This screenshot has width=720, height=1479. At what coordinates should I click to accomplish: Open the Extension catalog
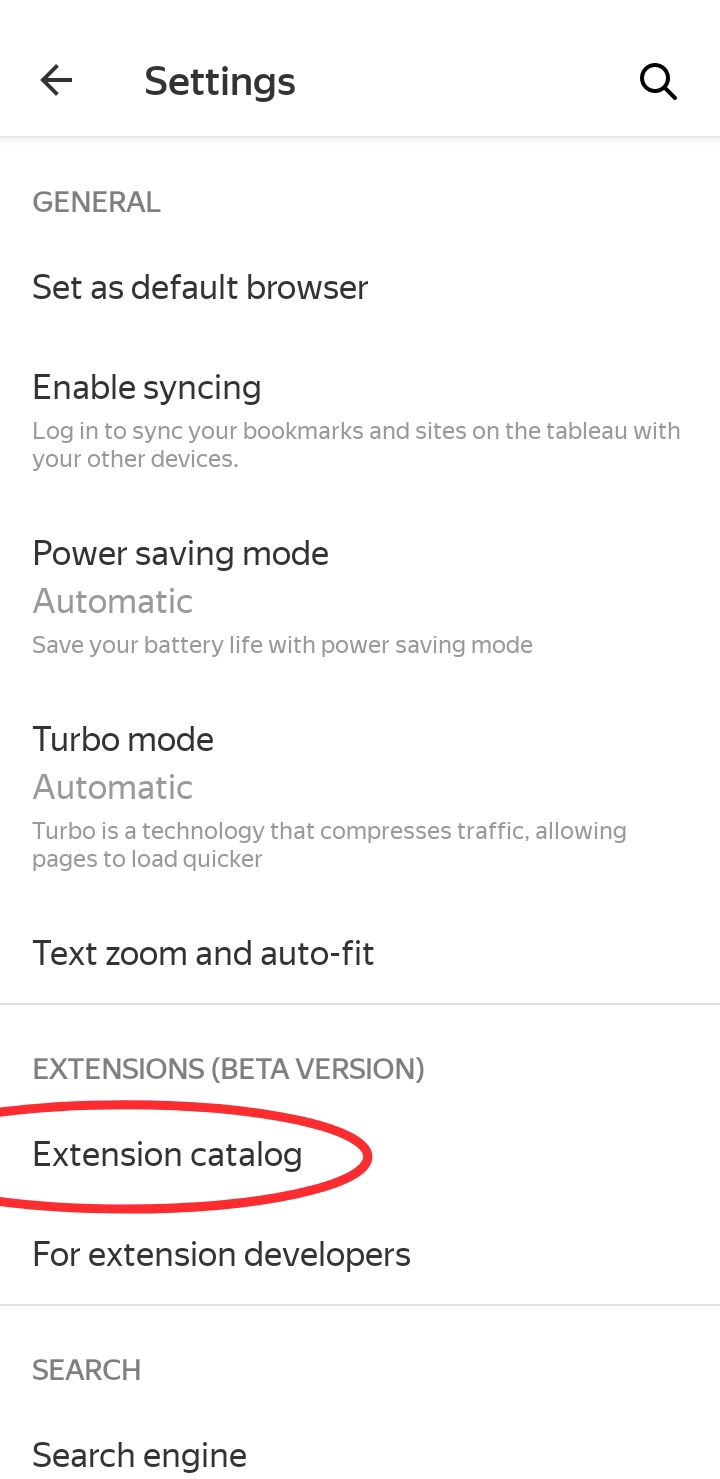click(167, 1155)
